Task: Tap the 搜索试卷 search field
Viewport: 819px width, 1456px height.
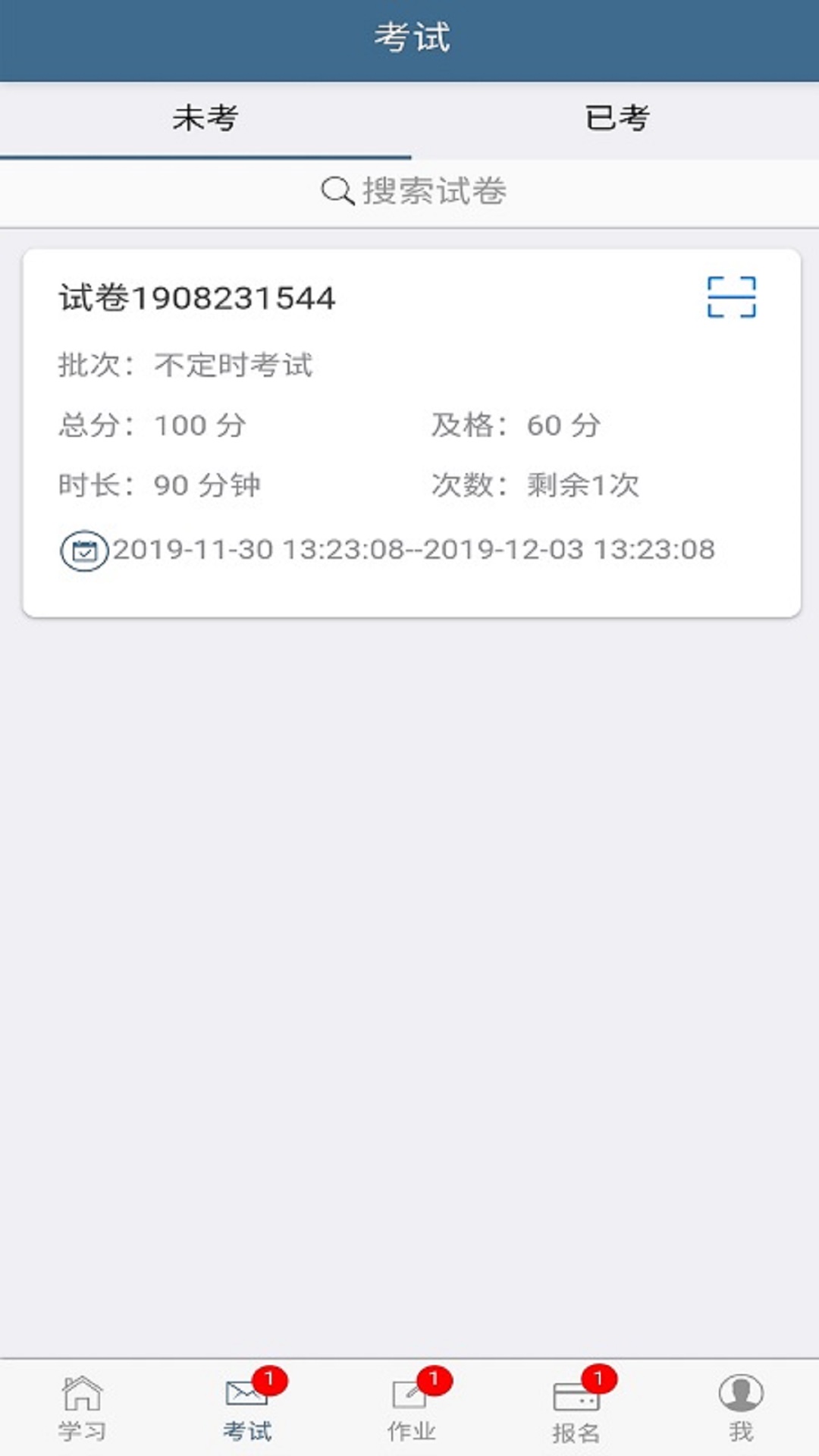Action: pyautogui.click(x=413, y=191)
